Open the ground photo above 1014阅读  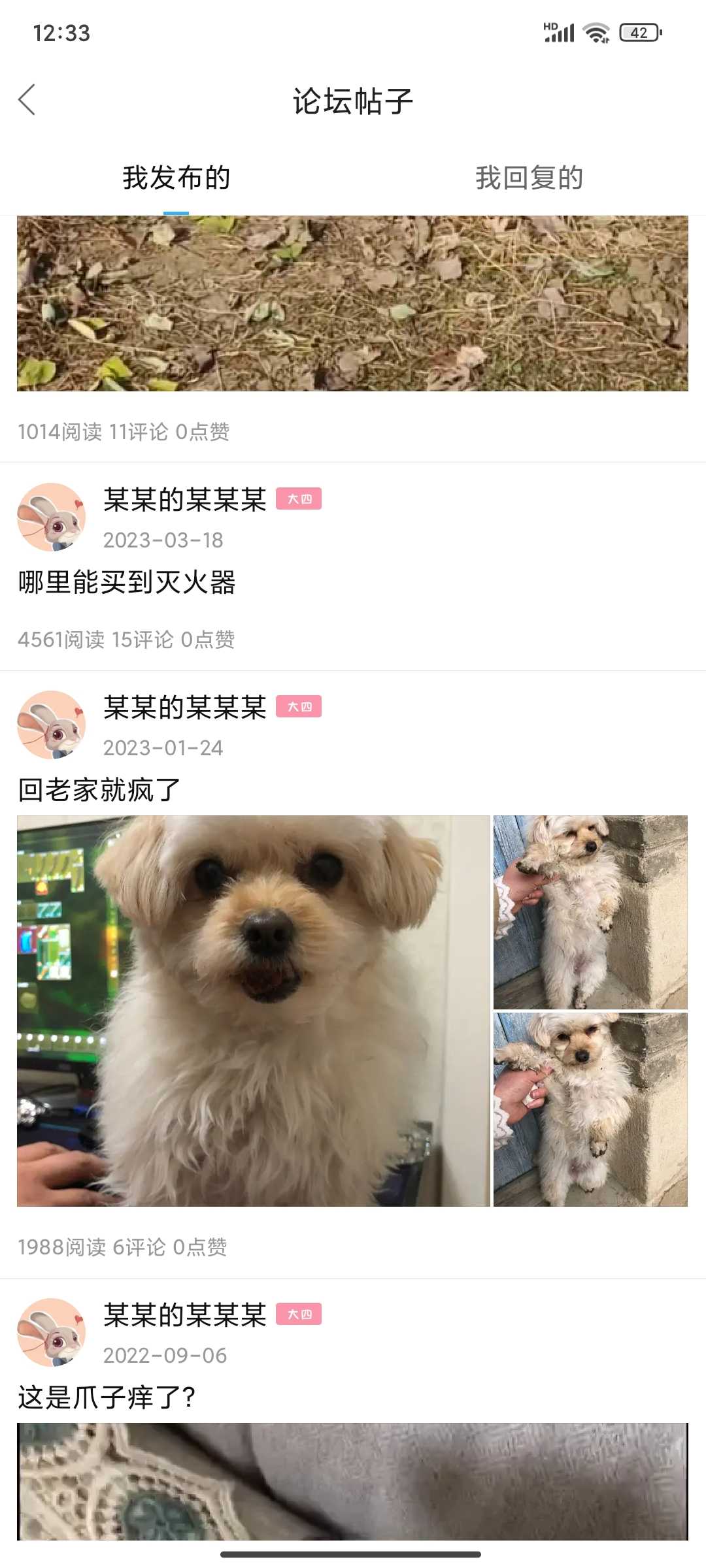pyautogui.click(x=352, y=303)
